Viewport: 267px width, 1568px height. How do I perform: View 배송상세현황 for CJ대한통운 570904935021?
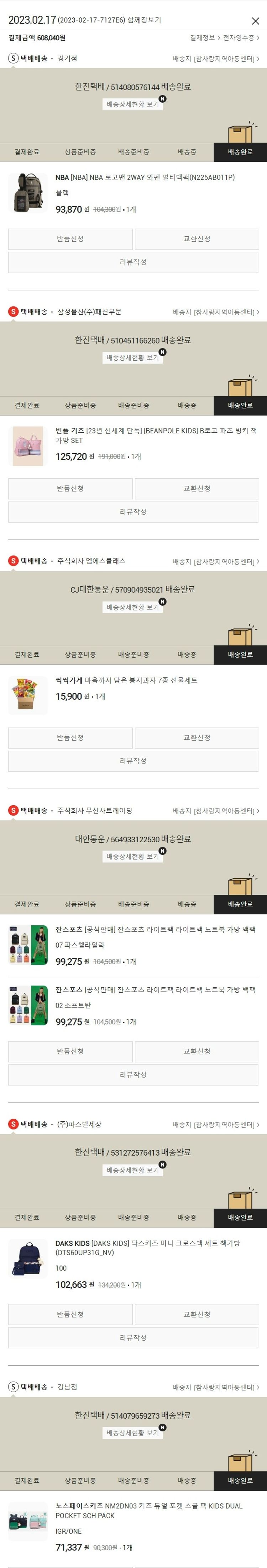132,607
